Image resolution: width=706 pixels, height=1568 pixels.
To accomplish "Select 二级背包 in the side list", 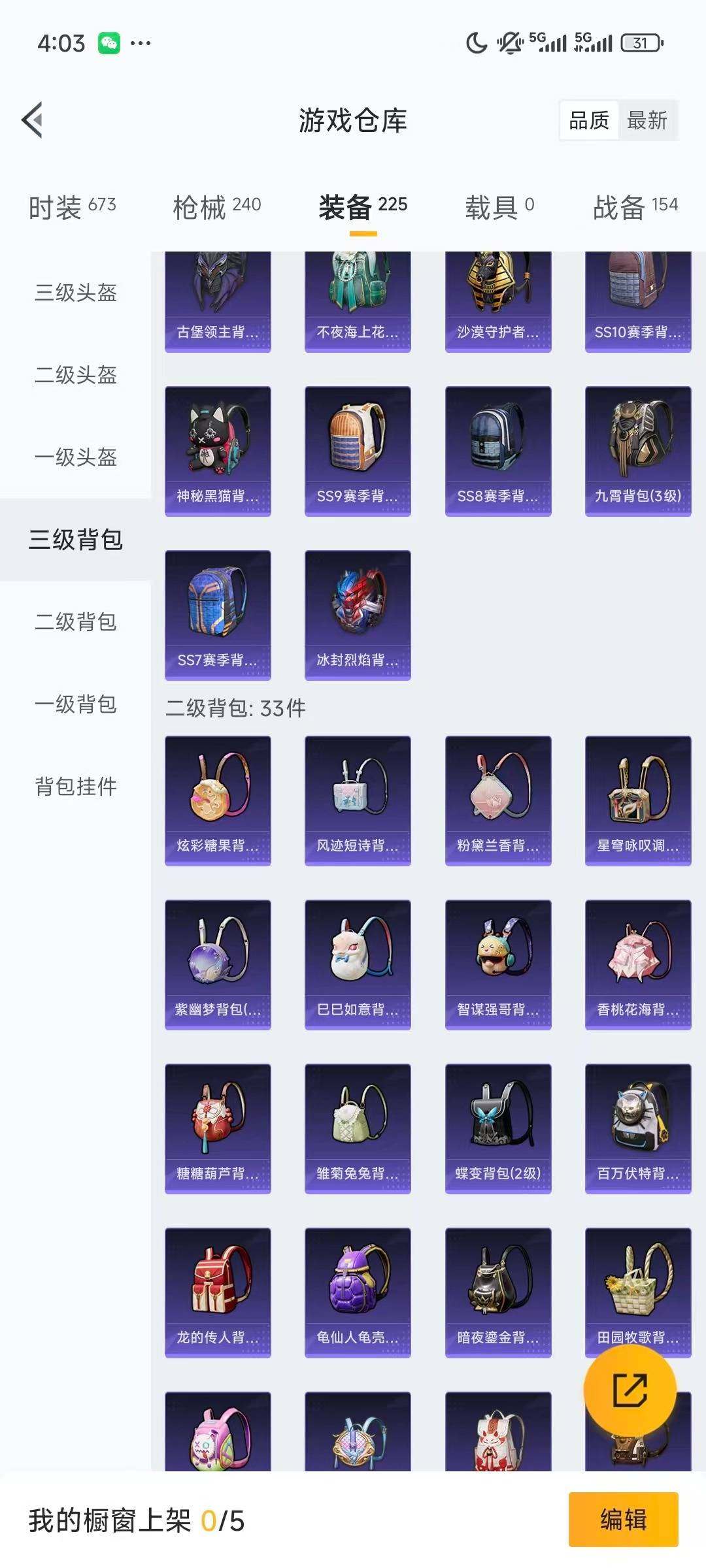I will [76, 622].
